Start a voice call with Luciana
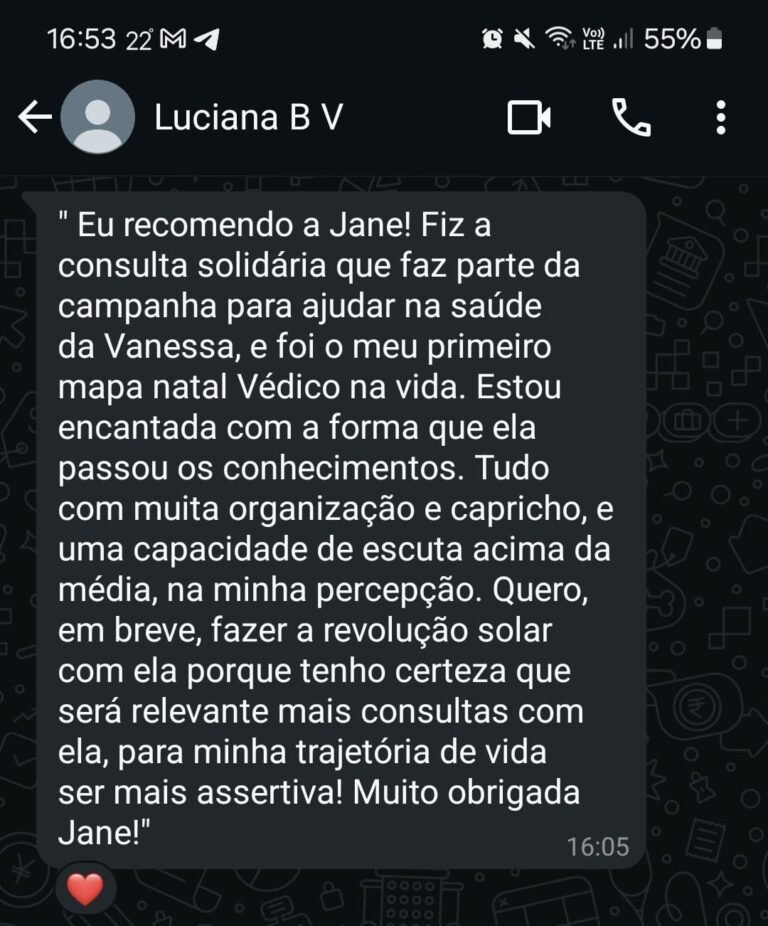This screenshot has height=926, width=768. [x=630, y=118]
